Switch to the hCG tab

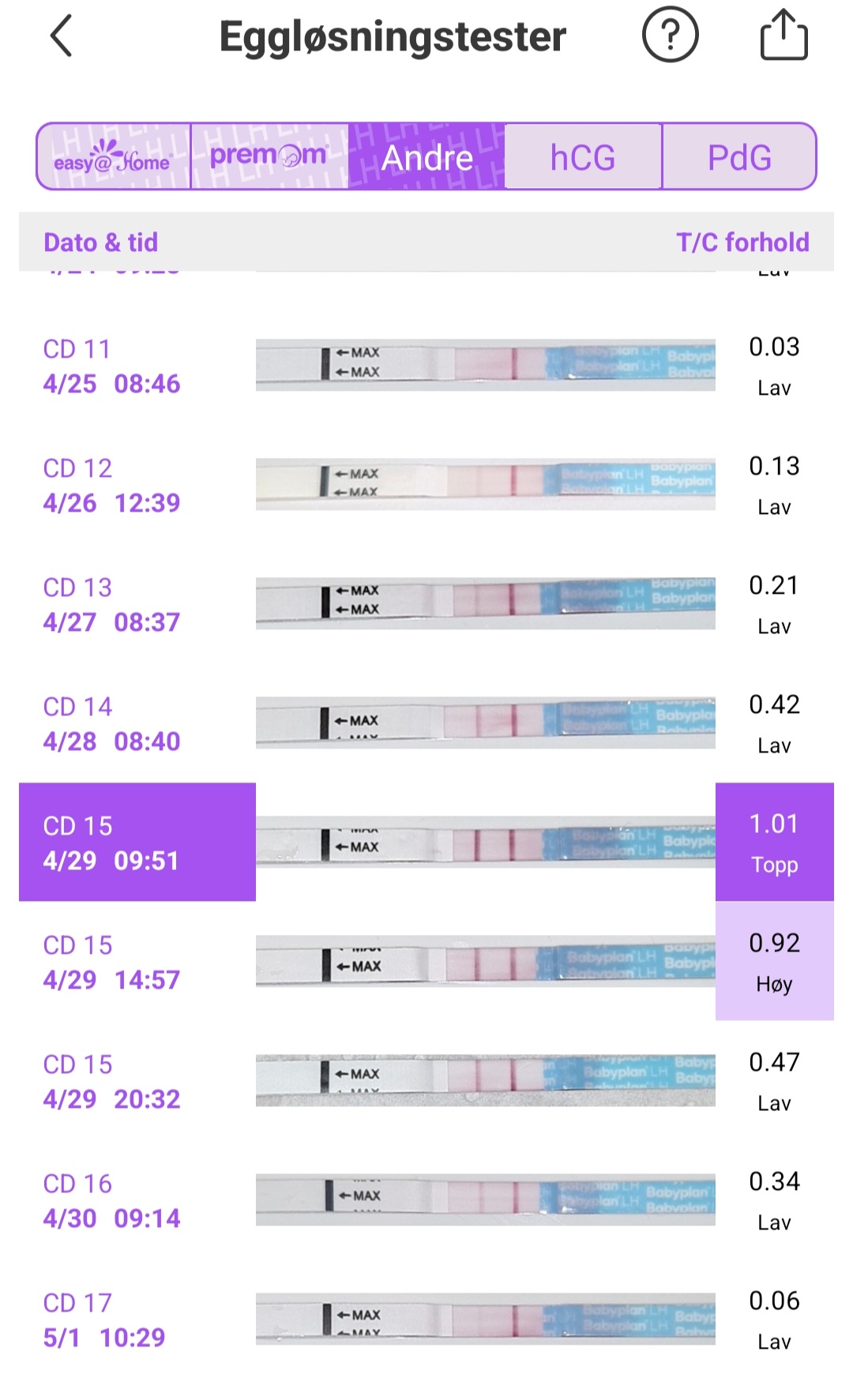click(582, 156)
